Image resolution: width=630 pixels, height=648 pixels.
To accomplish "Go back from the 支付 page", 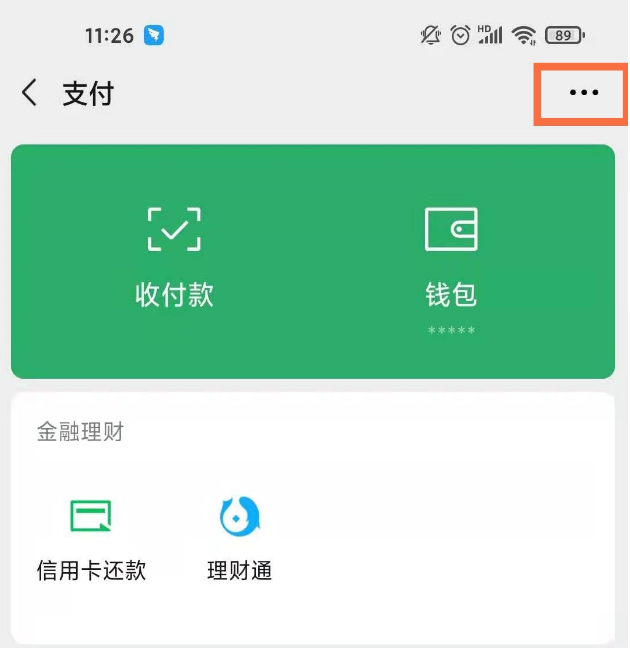I will click(30, 93).
